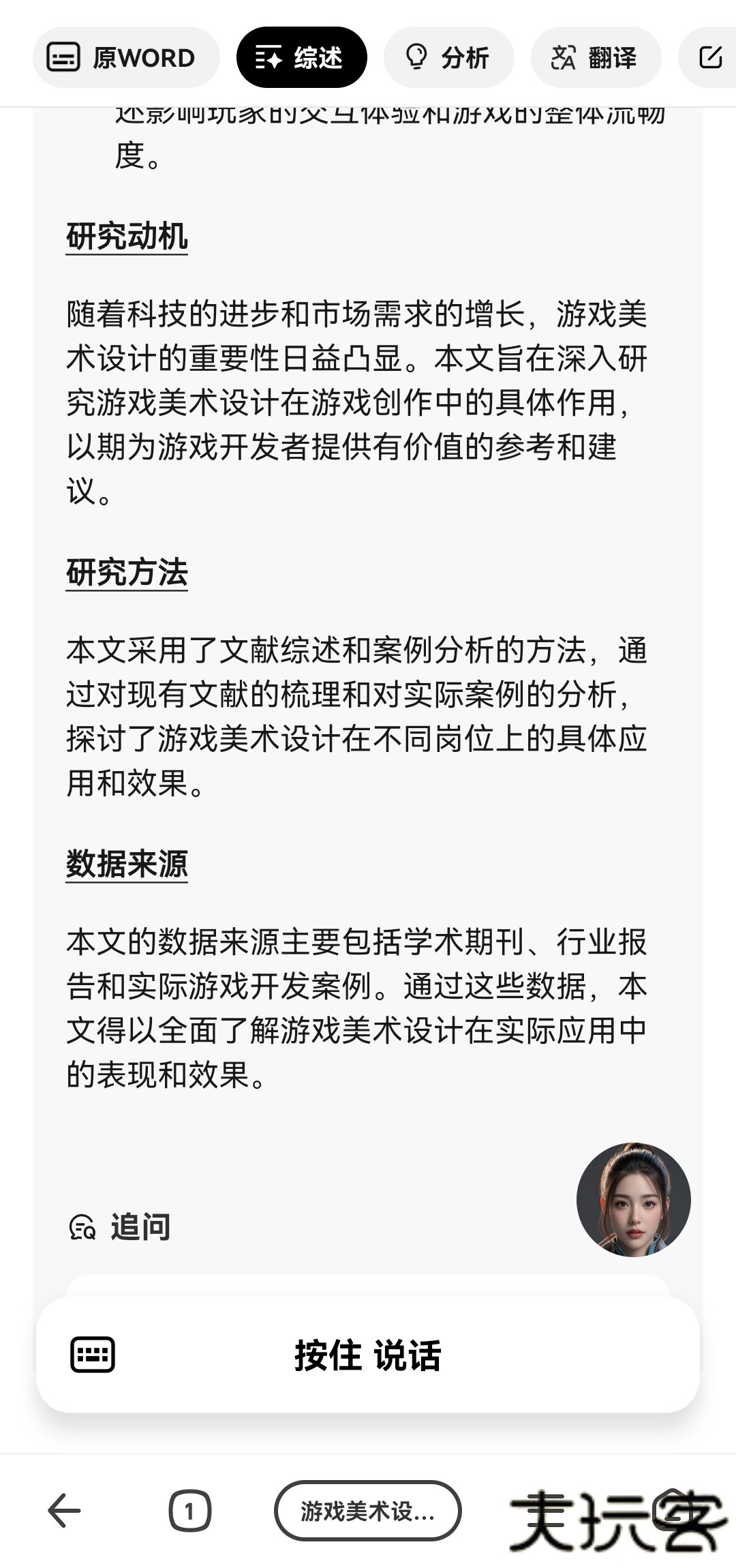Switch to the 原WORD tab

[126, 58]
